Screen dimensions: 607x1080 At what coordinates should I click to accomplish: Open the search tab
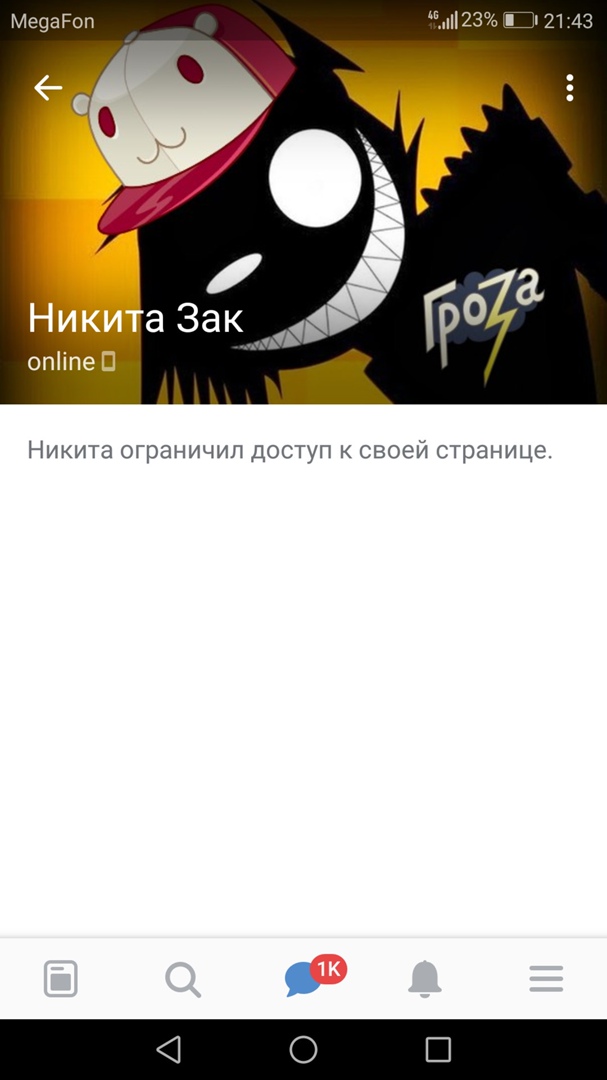click(x=182, y=979)
